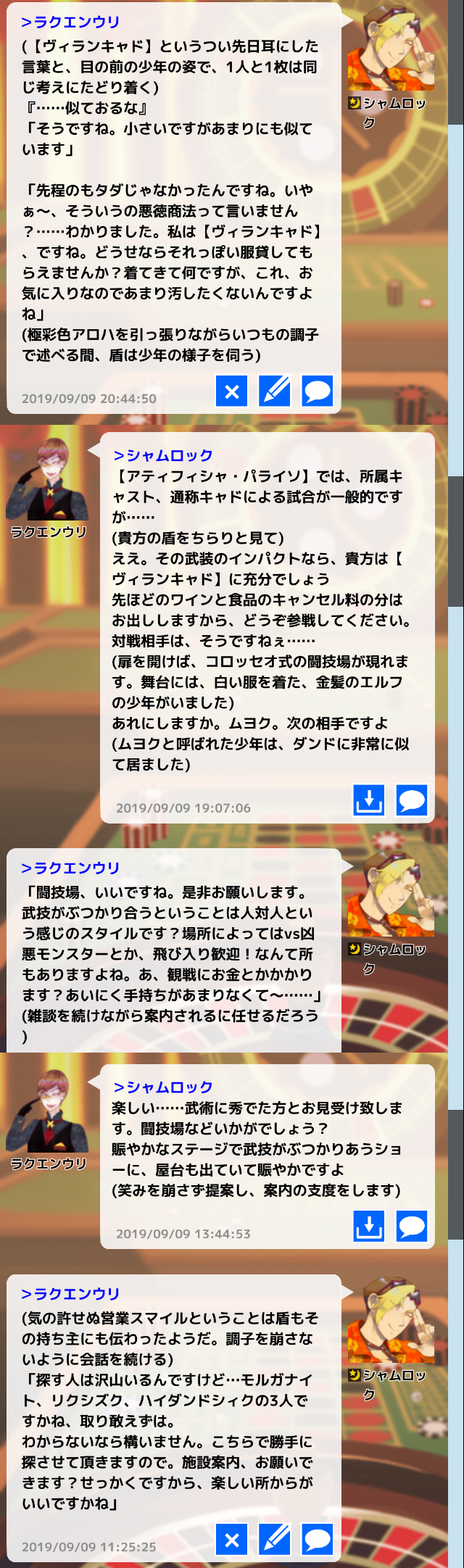Reply to the 19:07:06 message

[412, 800]
